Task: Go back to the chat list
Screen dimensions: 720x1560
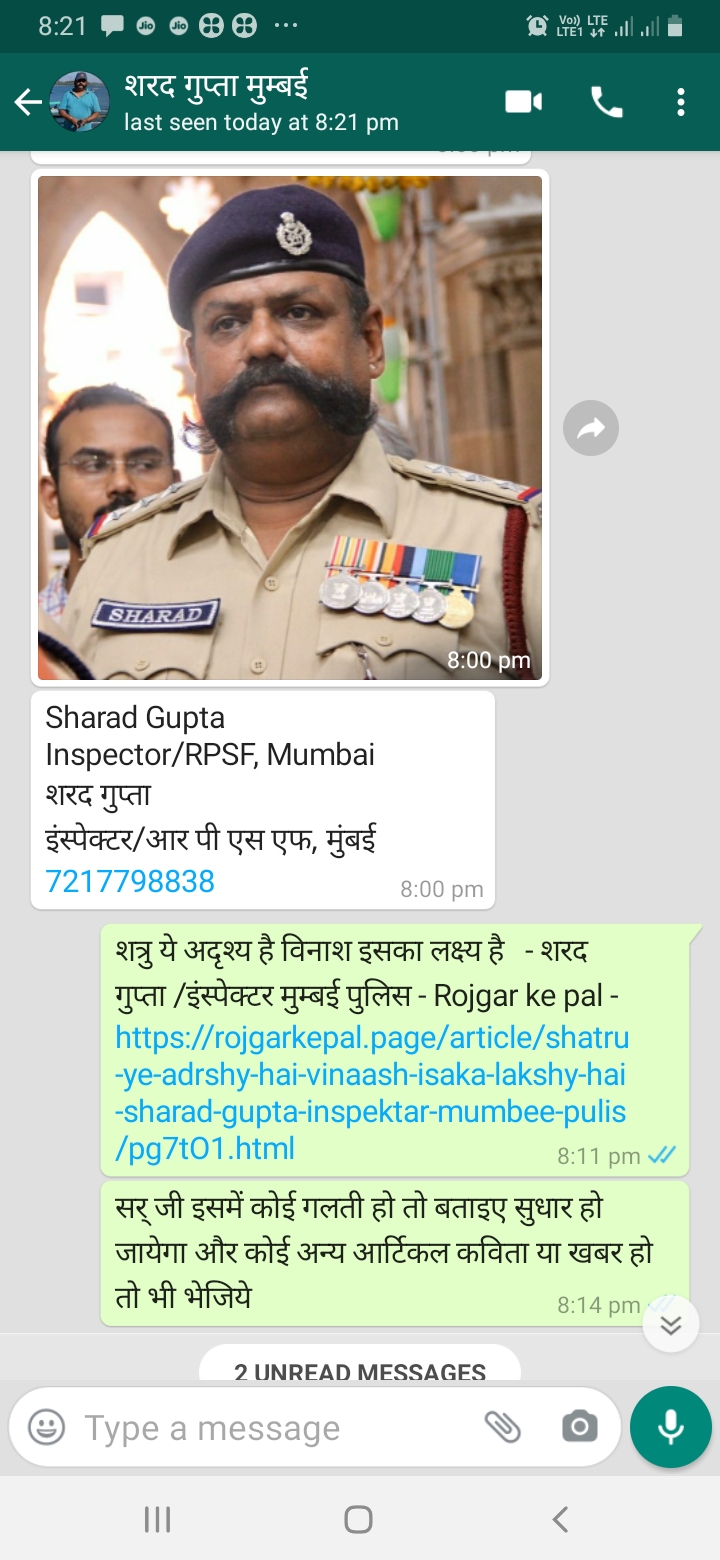Action: point(28,102)
